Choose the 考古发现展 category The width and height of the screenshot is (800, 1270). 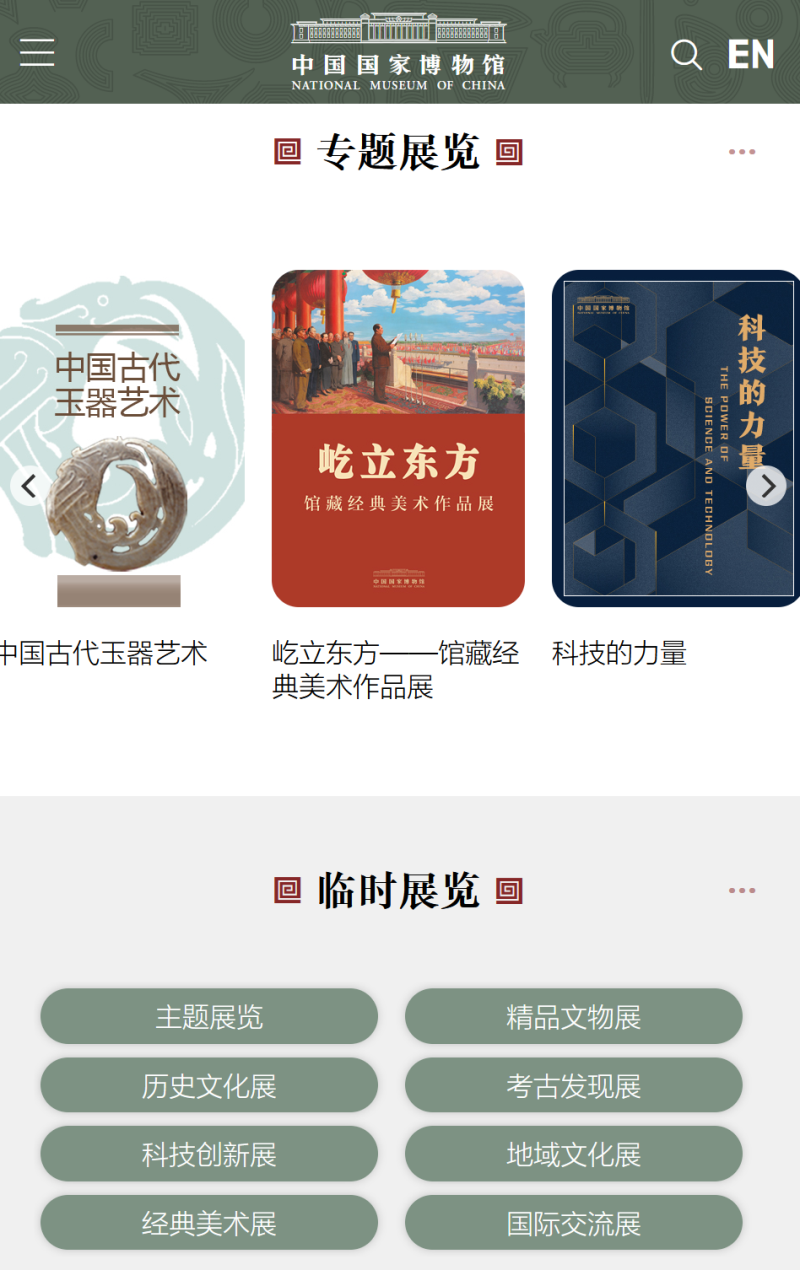(x=573, y=1086)
